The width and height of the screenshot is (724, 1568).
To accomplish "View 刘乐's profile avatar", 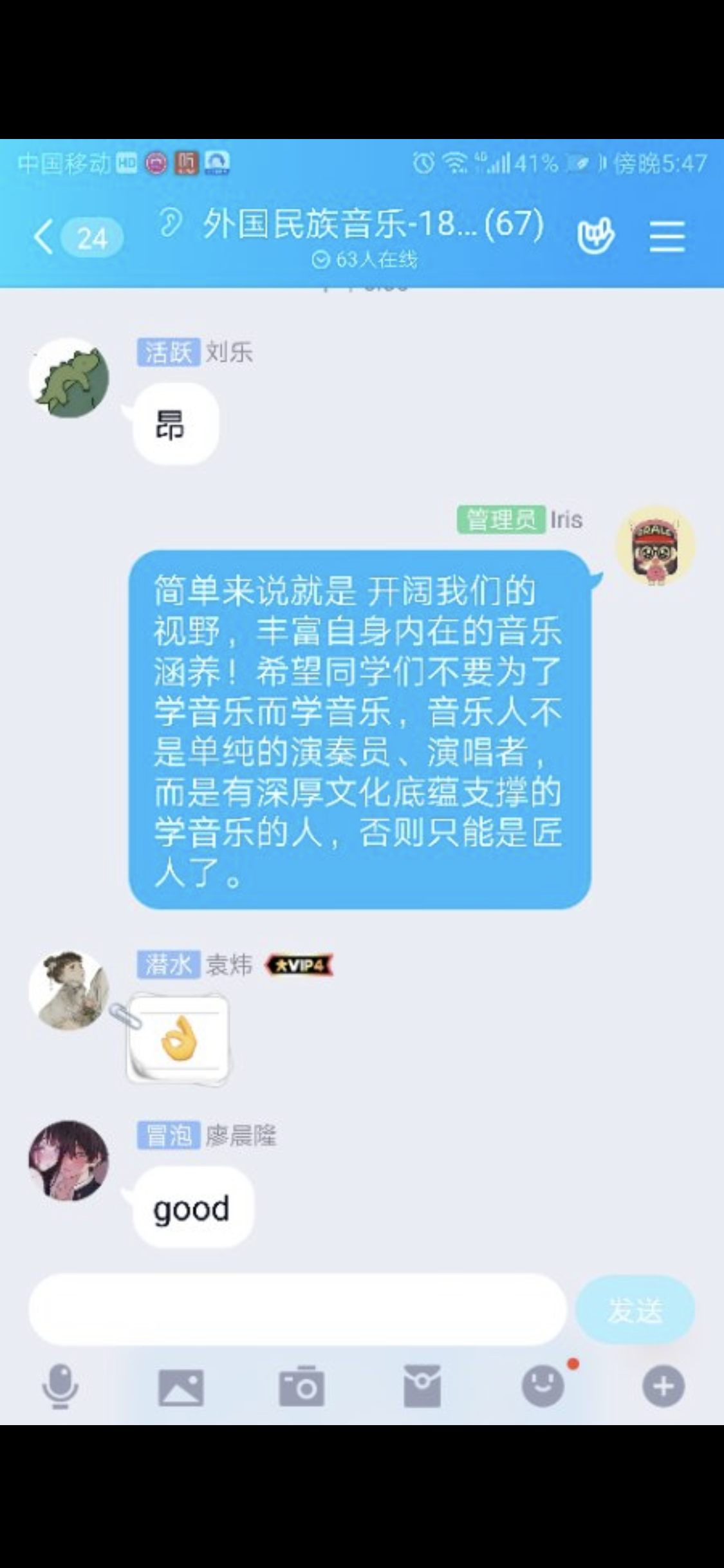I will point(69,378).
